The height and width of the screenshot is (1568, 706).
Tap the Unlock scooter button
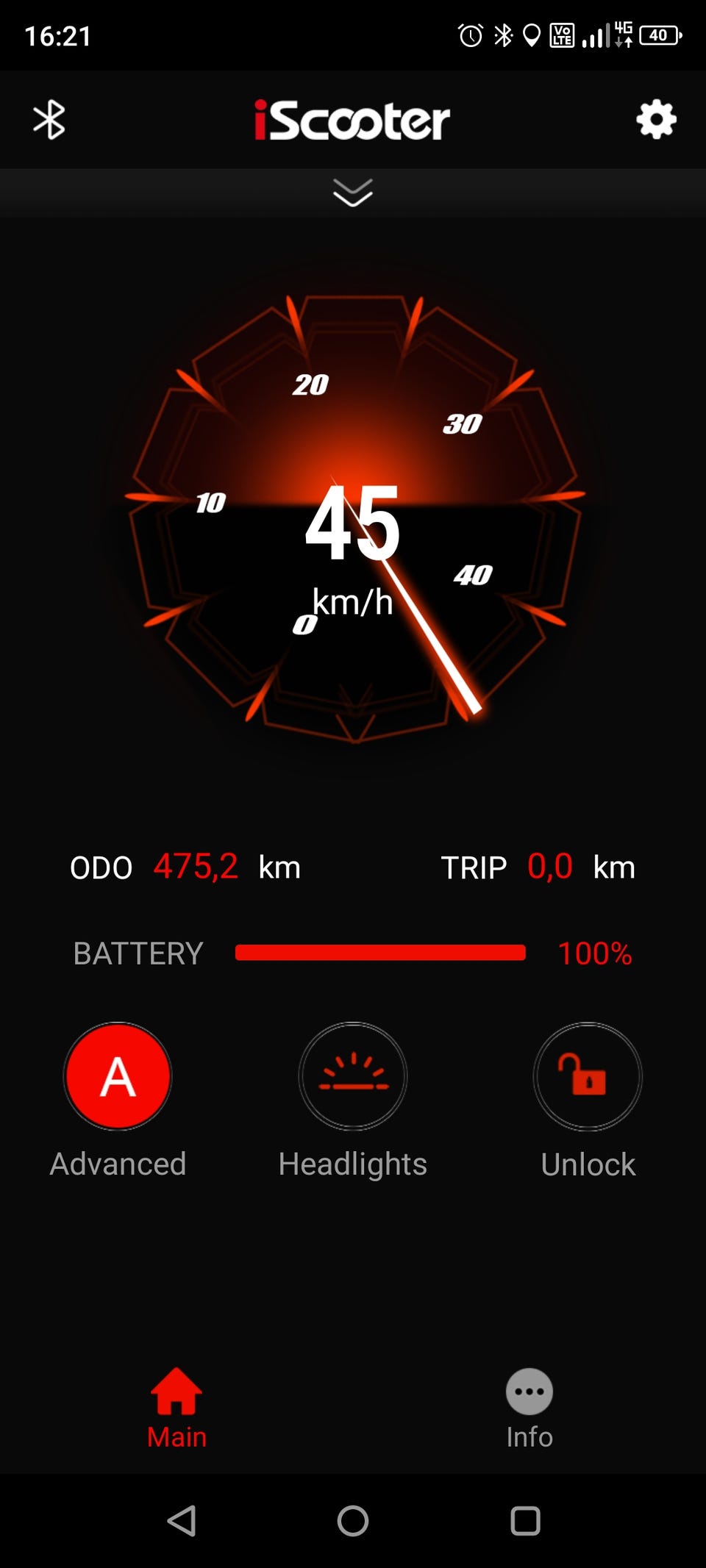coord(588,1076)
